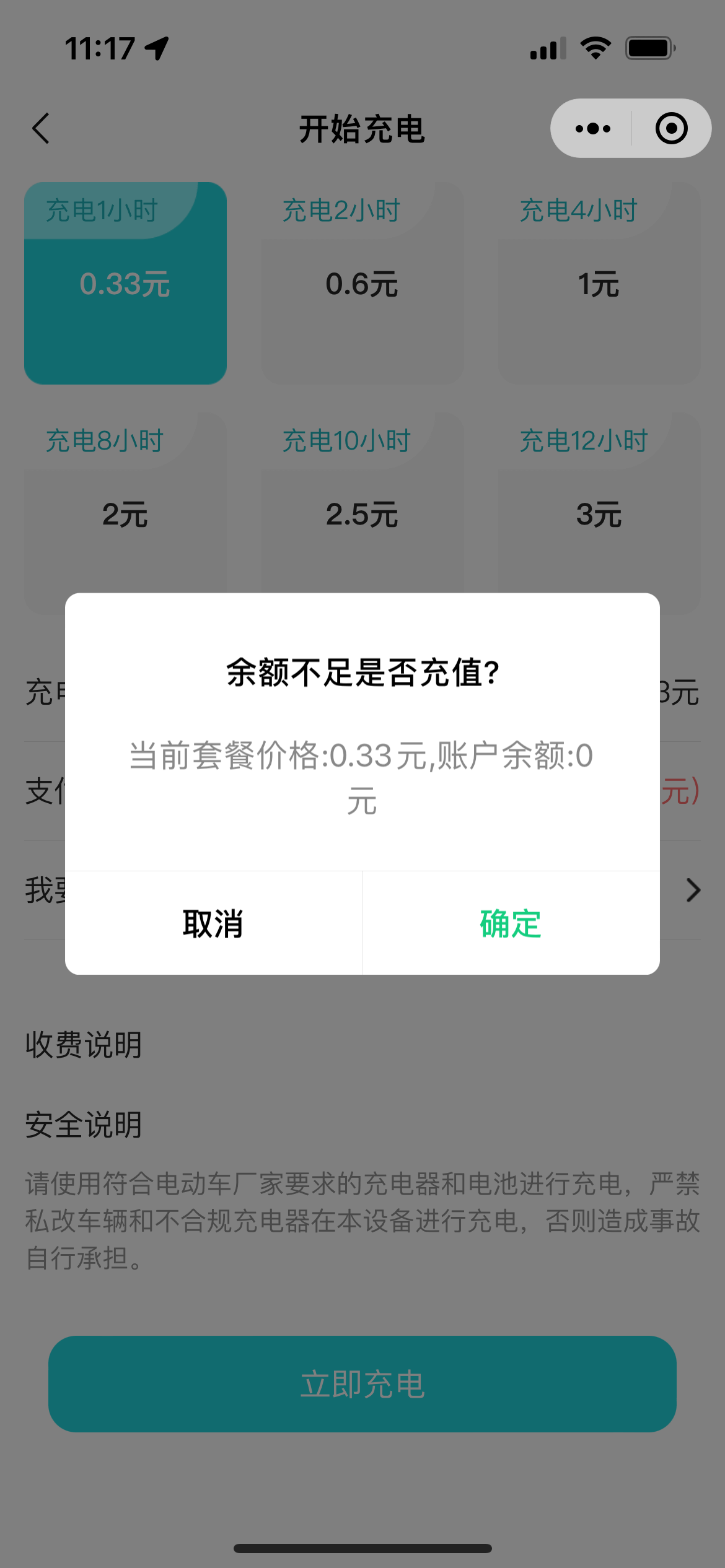The image size is (725, 1568).
Task: Select the 充电2小时 0.6元 package
Action: [x=362, y=283]
